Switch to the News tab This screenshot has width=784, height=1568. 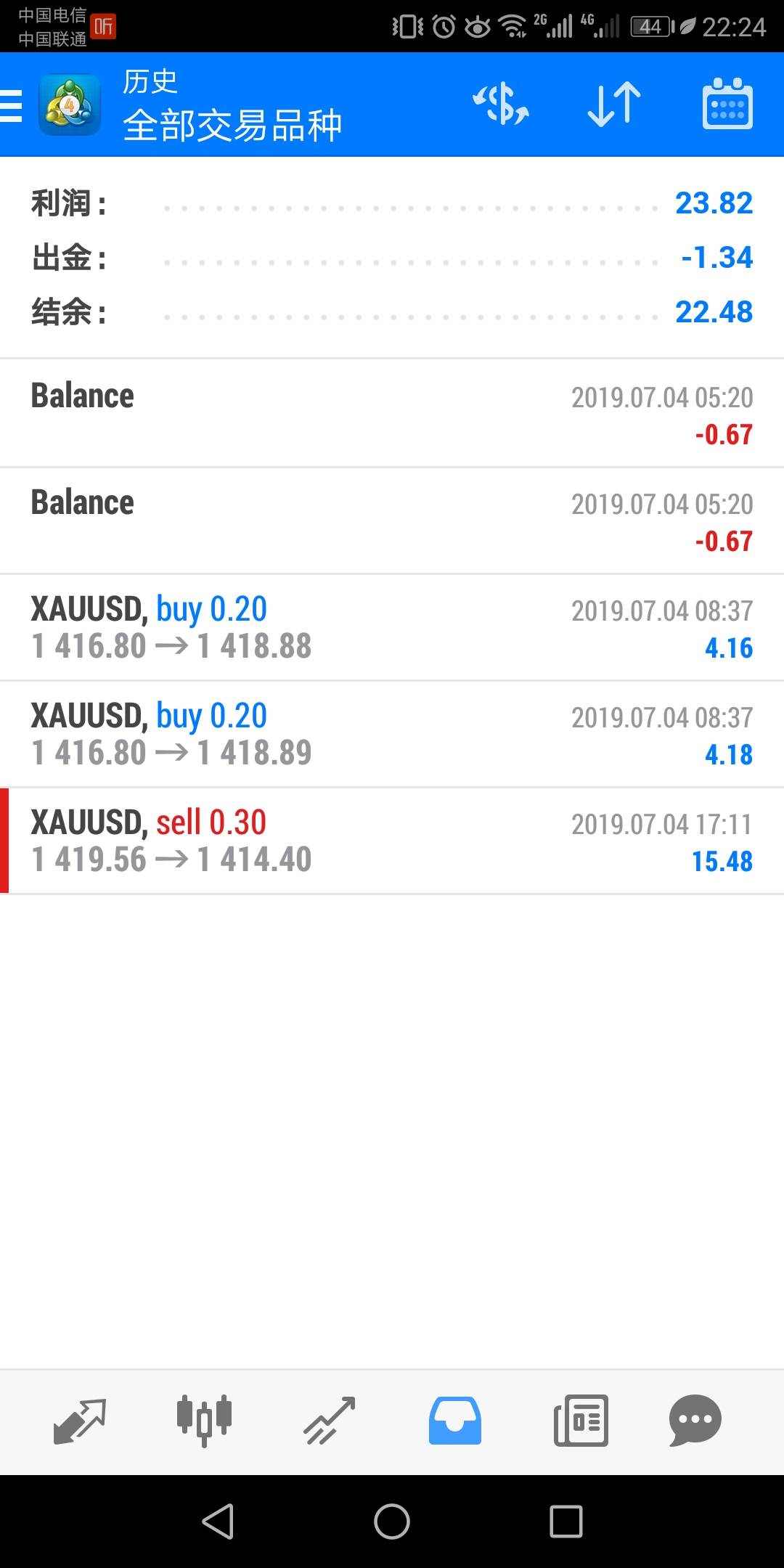click(x=581, y=1421)
